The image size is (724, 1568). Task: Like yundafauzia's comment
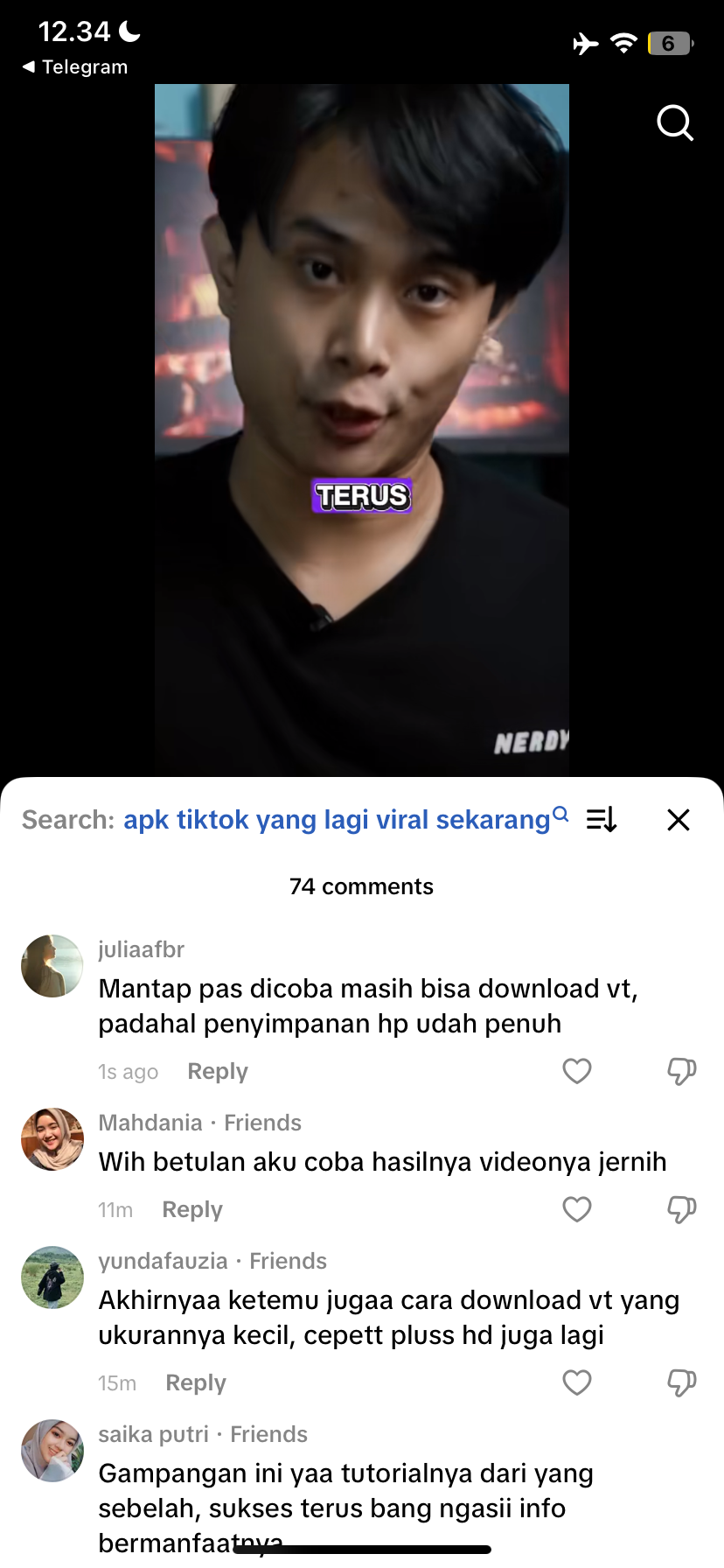(x=577, y=1382)
